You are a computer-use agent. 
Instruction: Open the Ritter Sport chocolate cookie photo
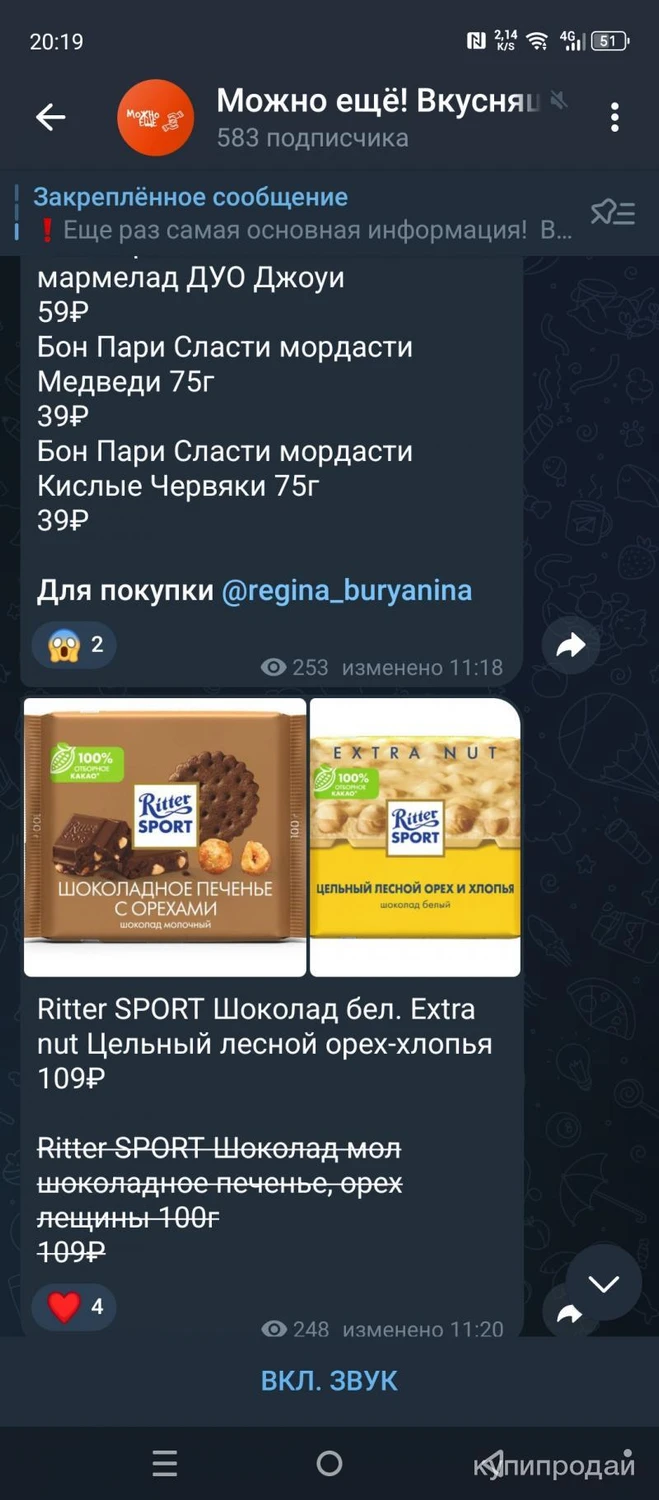coord(165,836)
